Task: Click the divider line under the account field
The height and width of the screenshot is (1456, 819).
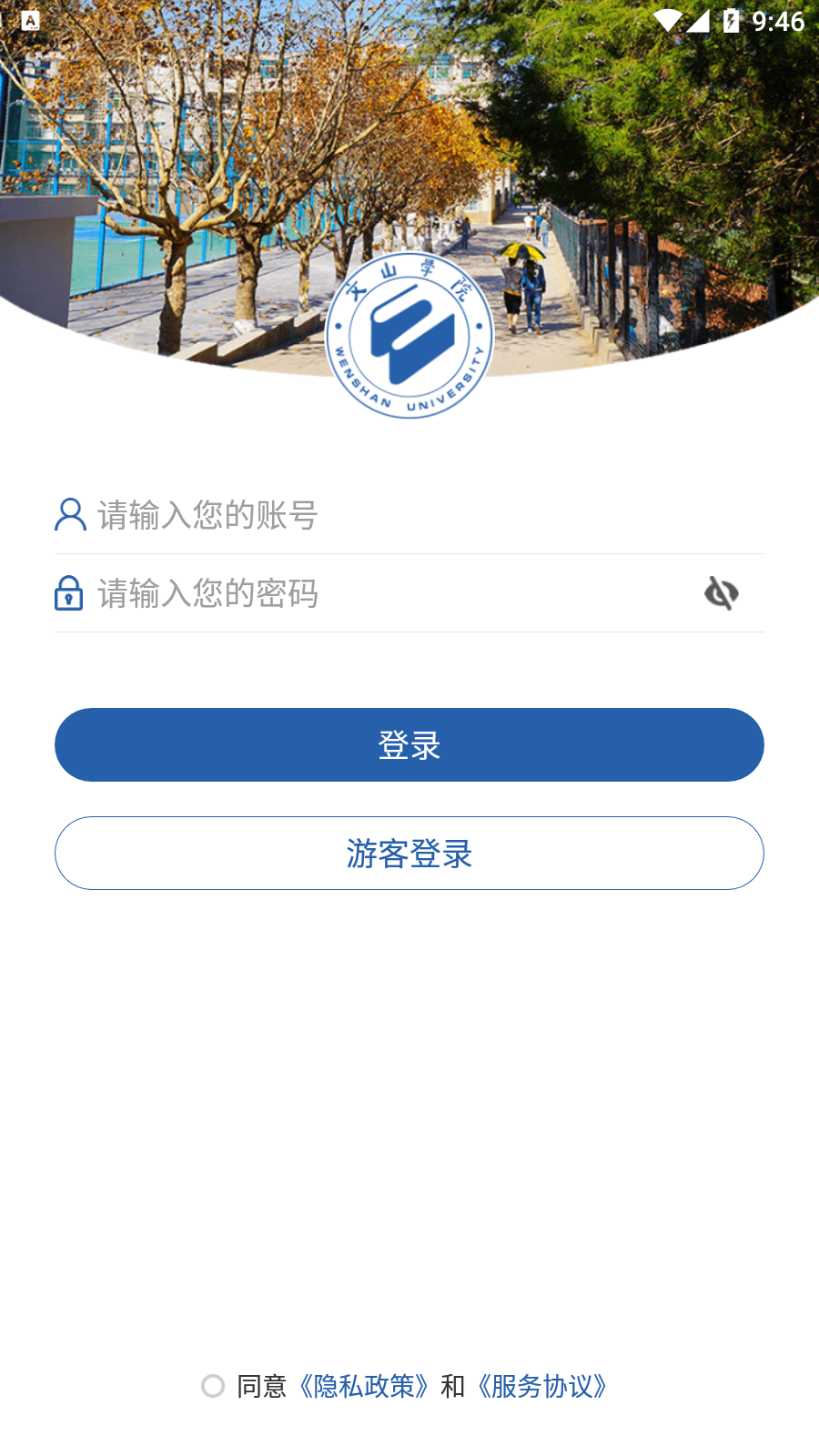Action: click(408, 552)
